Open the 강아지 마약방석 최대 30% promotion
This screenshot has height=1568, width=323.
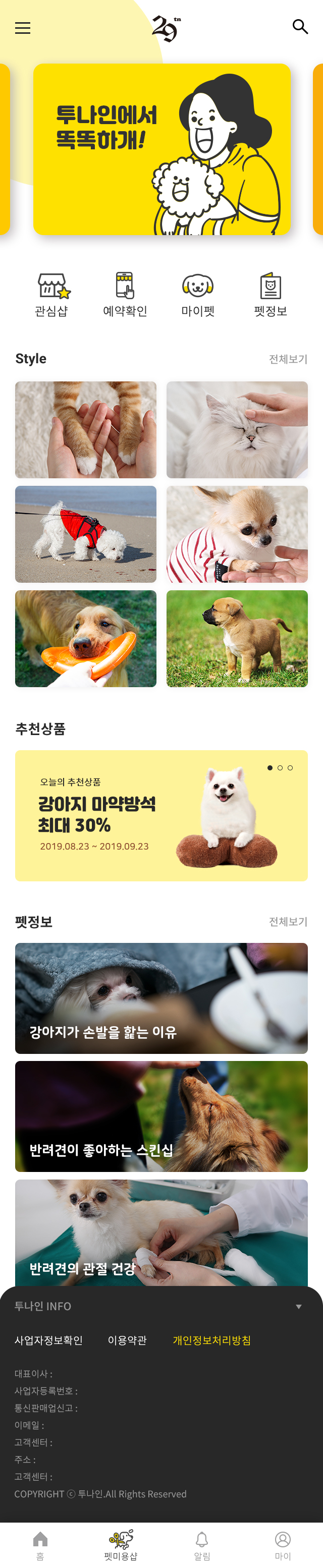tap(161, 815)
